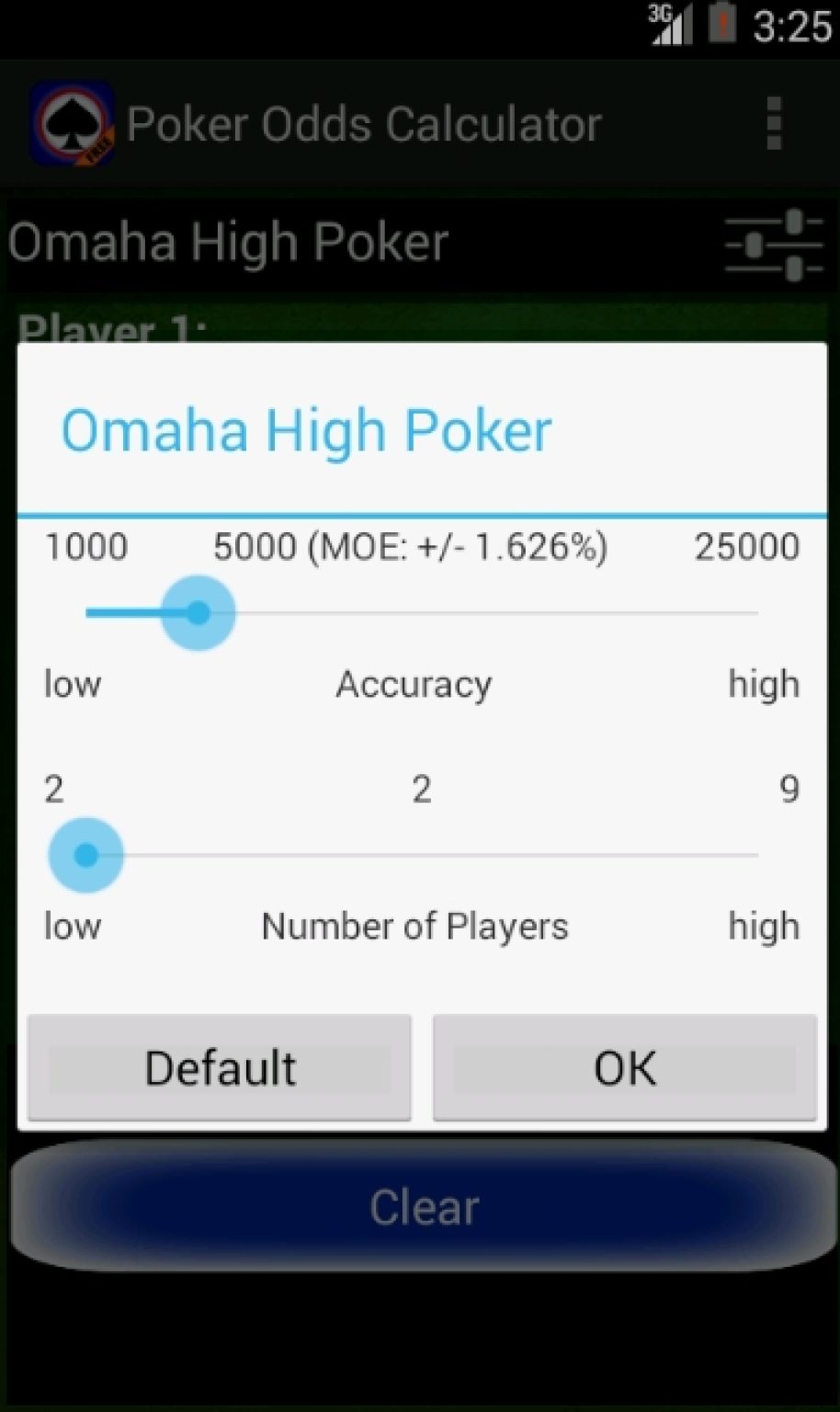
Task: Confirm settings with the OK button
Action: click(624, 1066)
